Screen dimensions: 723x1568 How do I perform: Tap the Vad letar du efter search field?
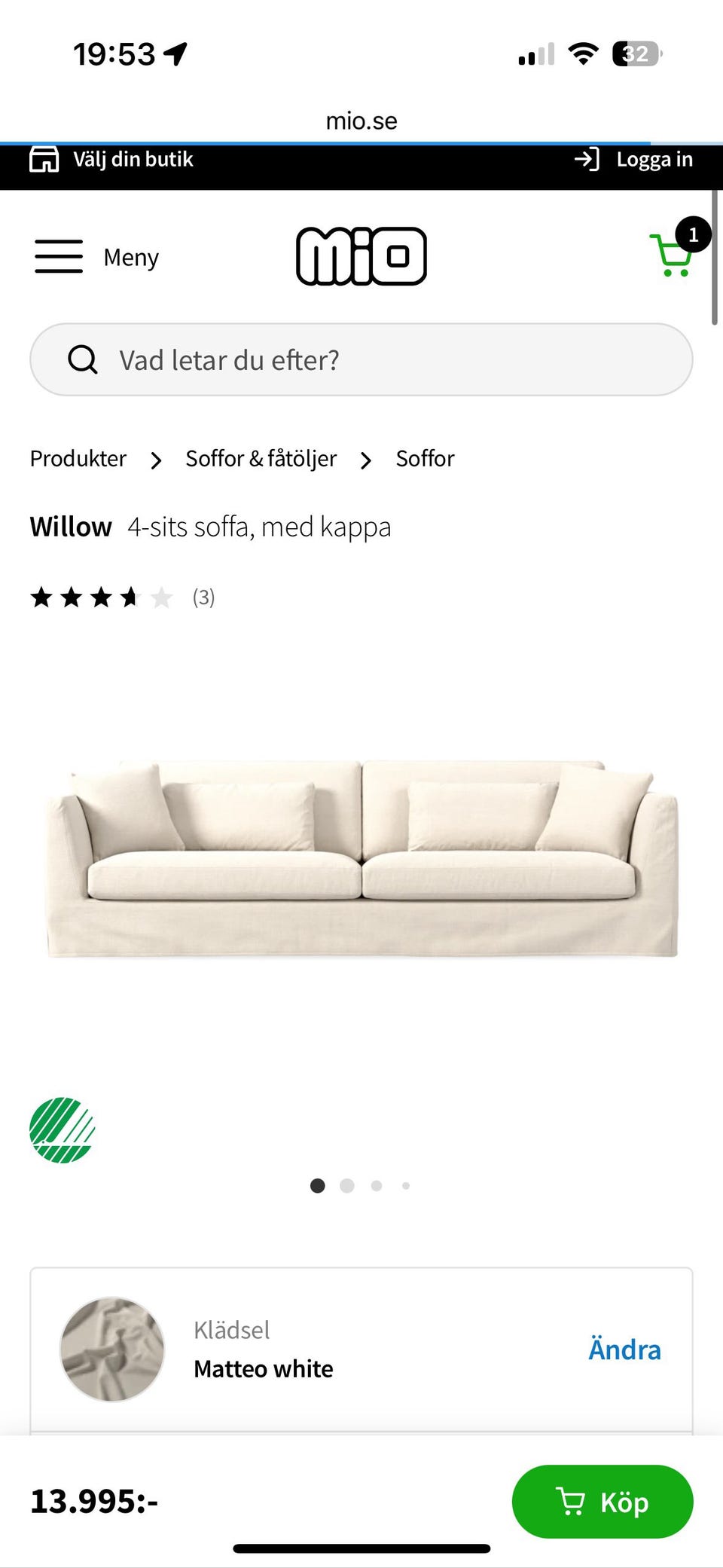(361, 359)
